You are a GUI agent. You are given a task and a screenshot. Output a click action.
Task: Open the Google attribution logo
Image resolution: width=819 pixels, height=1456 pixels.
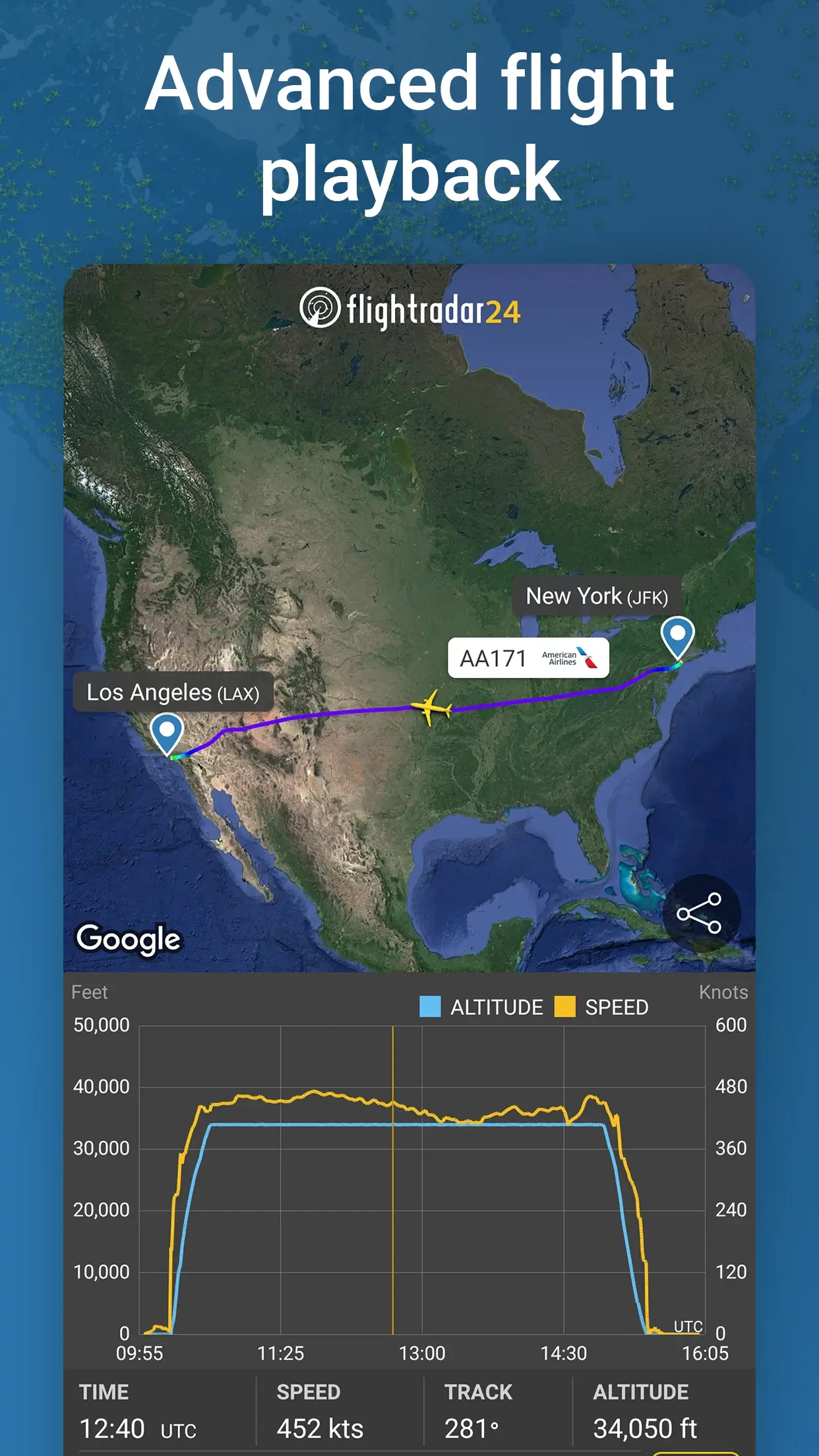(x=128, y=938)
